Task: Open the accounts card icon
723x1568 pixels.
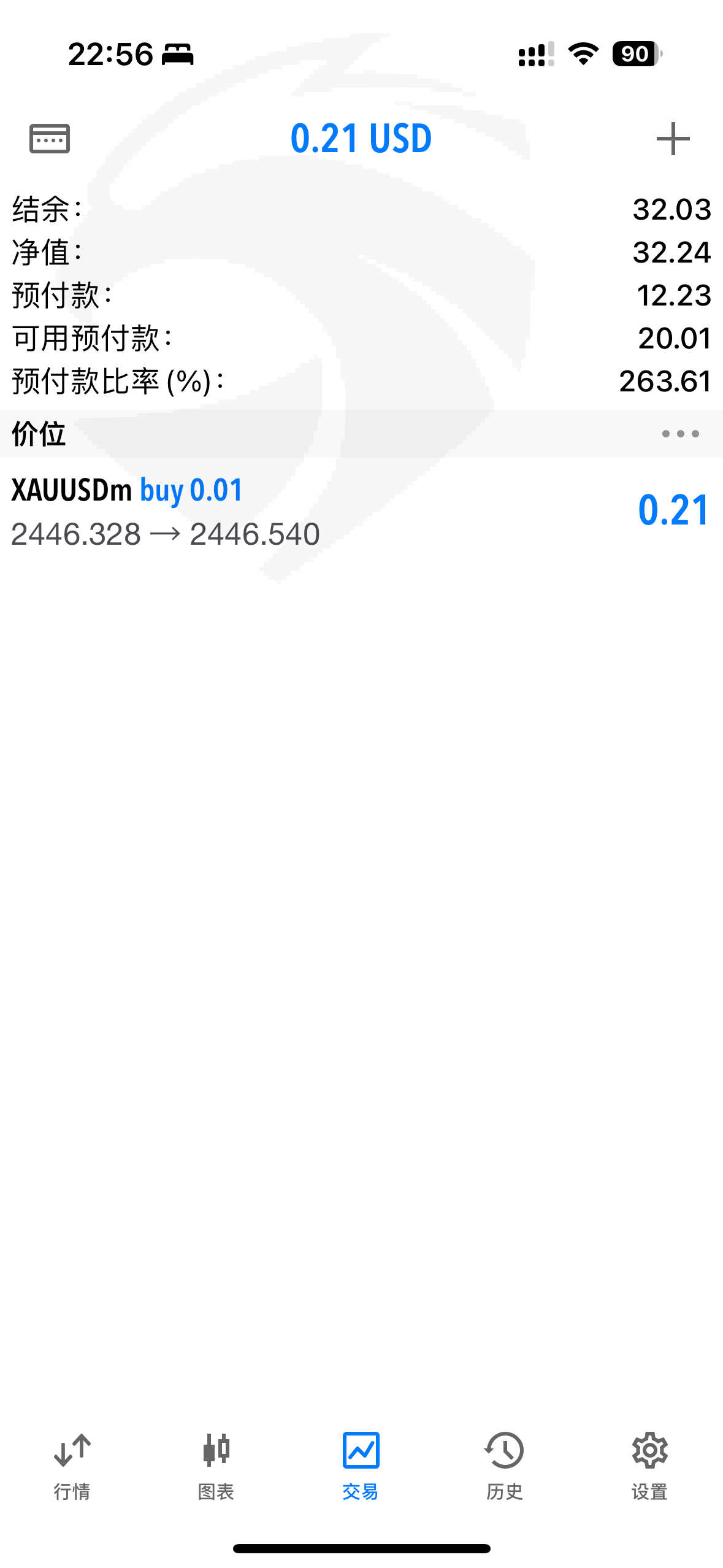Action: tap(50, 139)
